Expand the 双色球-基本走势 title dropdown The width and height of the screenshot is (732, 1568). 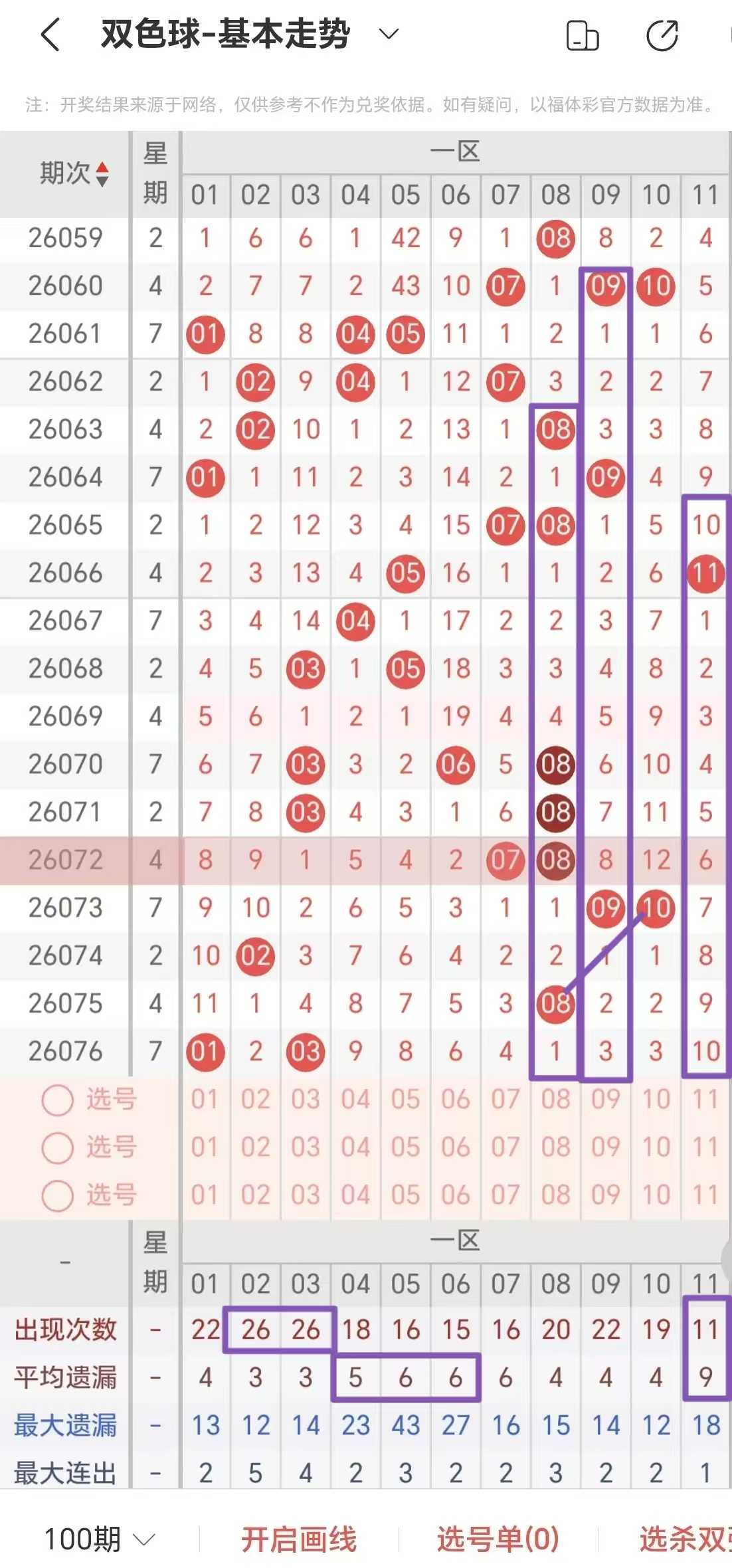[389, 34]
